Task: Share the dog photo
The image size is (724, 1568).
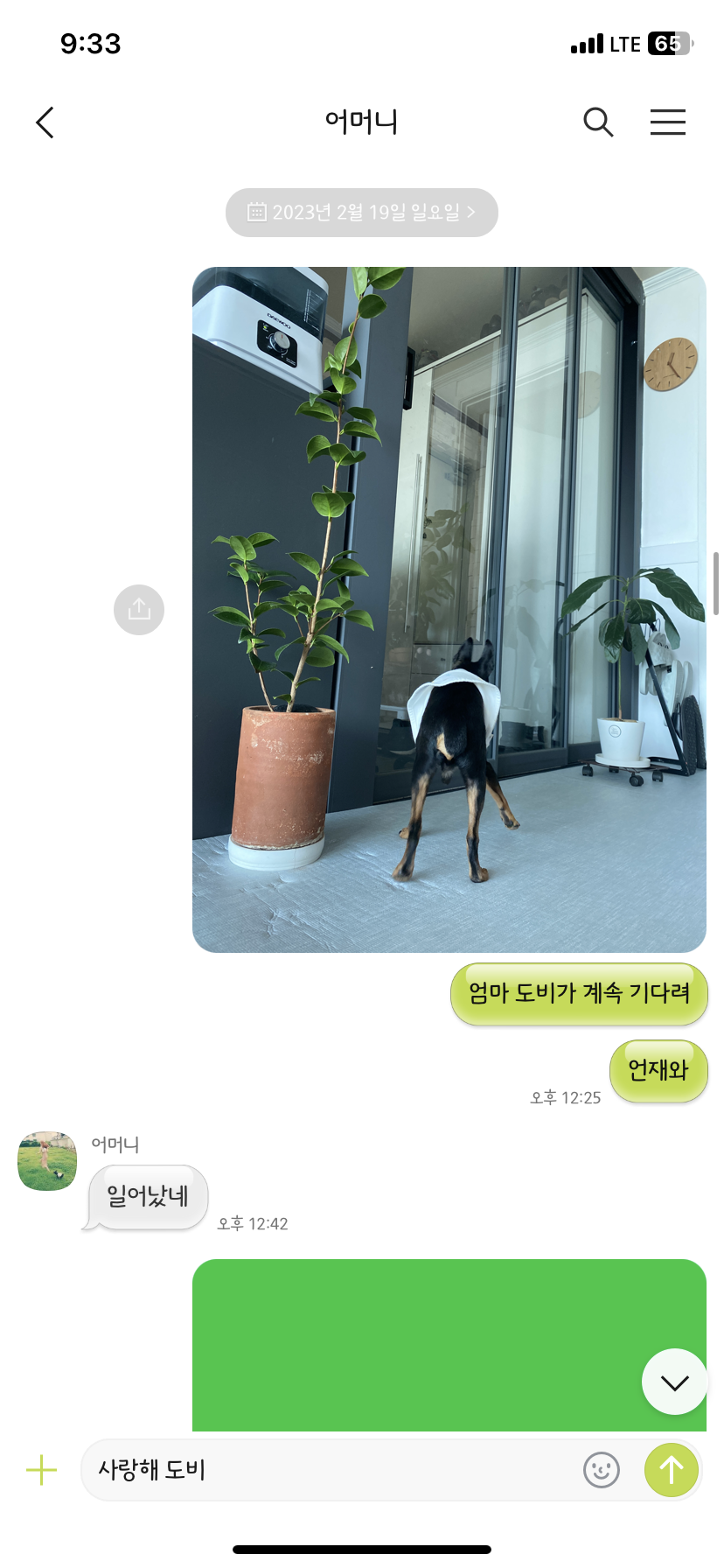Action: (x=139, y=610)
